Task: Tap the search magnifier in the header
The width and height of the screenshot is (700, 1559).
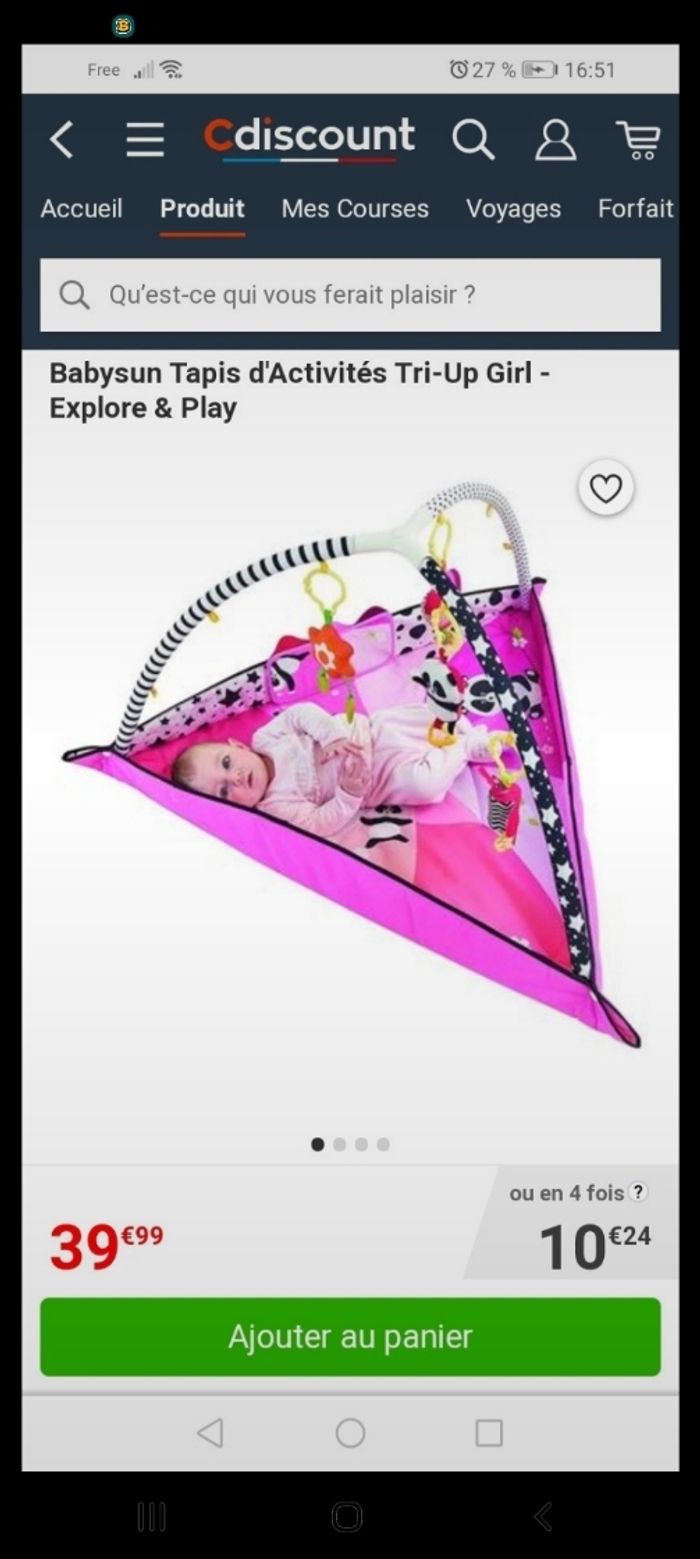Action: (x=472, y=140)
